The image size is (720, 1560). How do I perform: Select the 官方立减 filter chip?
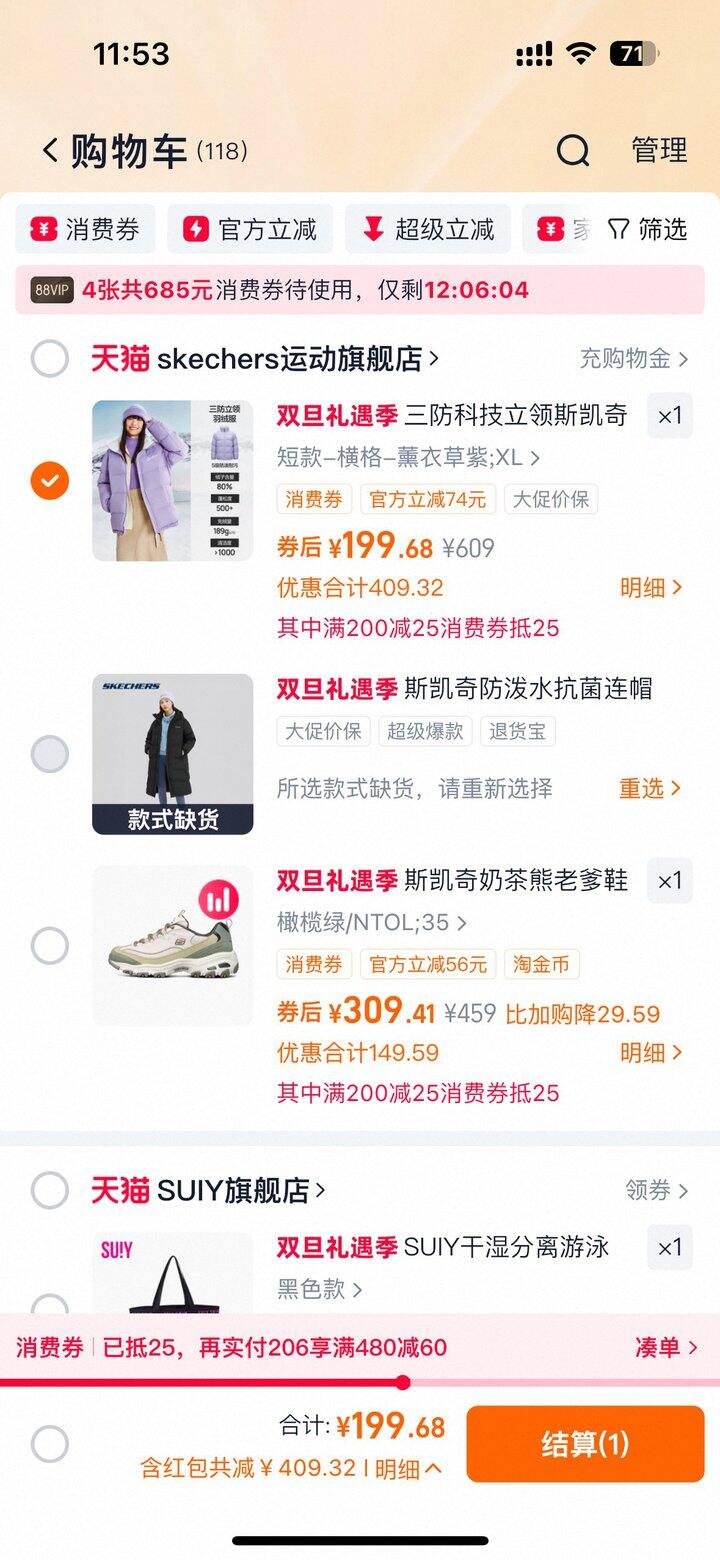250,229
